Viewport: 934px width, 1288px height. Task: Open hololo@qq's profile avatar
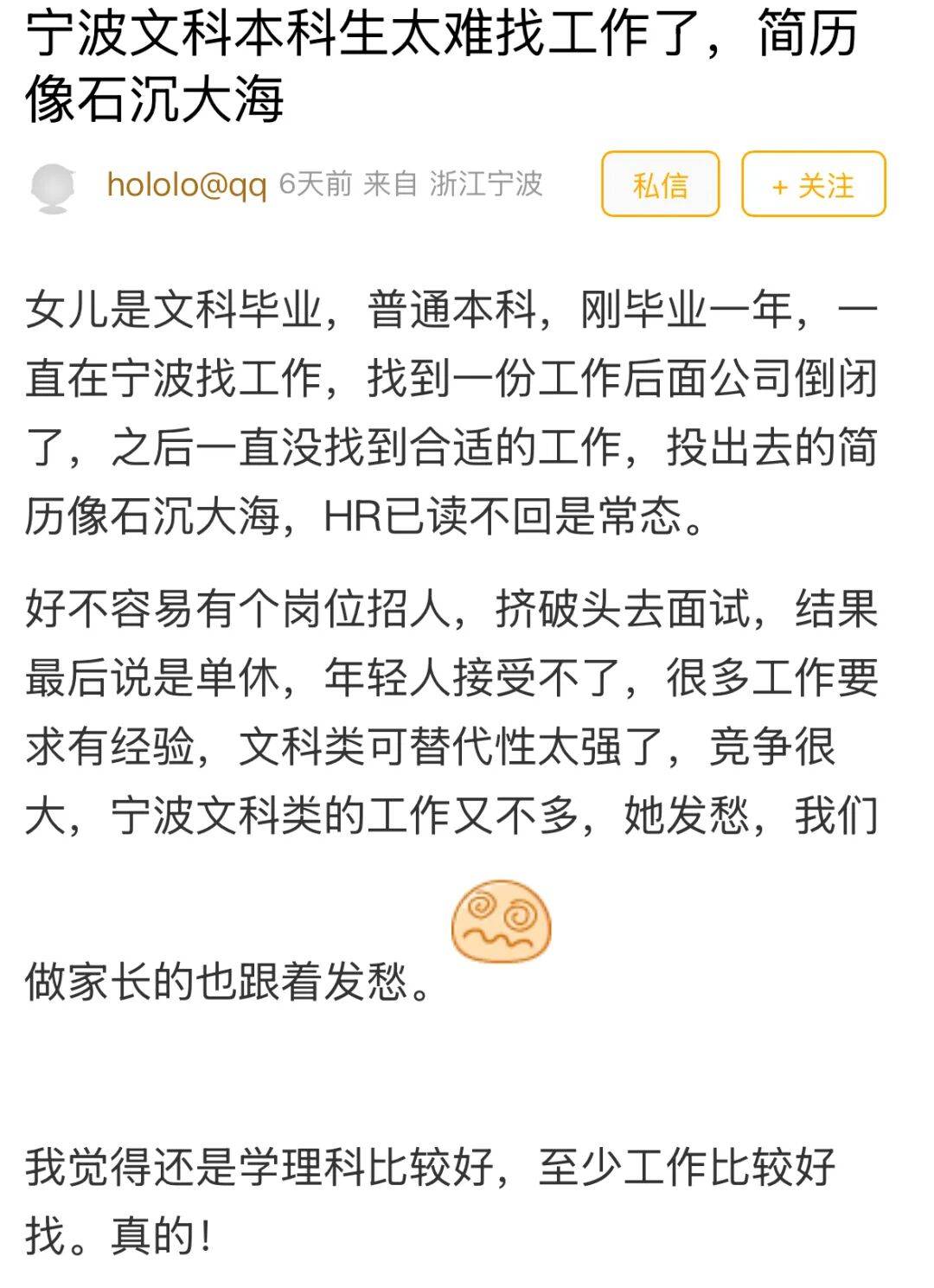tap(54, 187)
